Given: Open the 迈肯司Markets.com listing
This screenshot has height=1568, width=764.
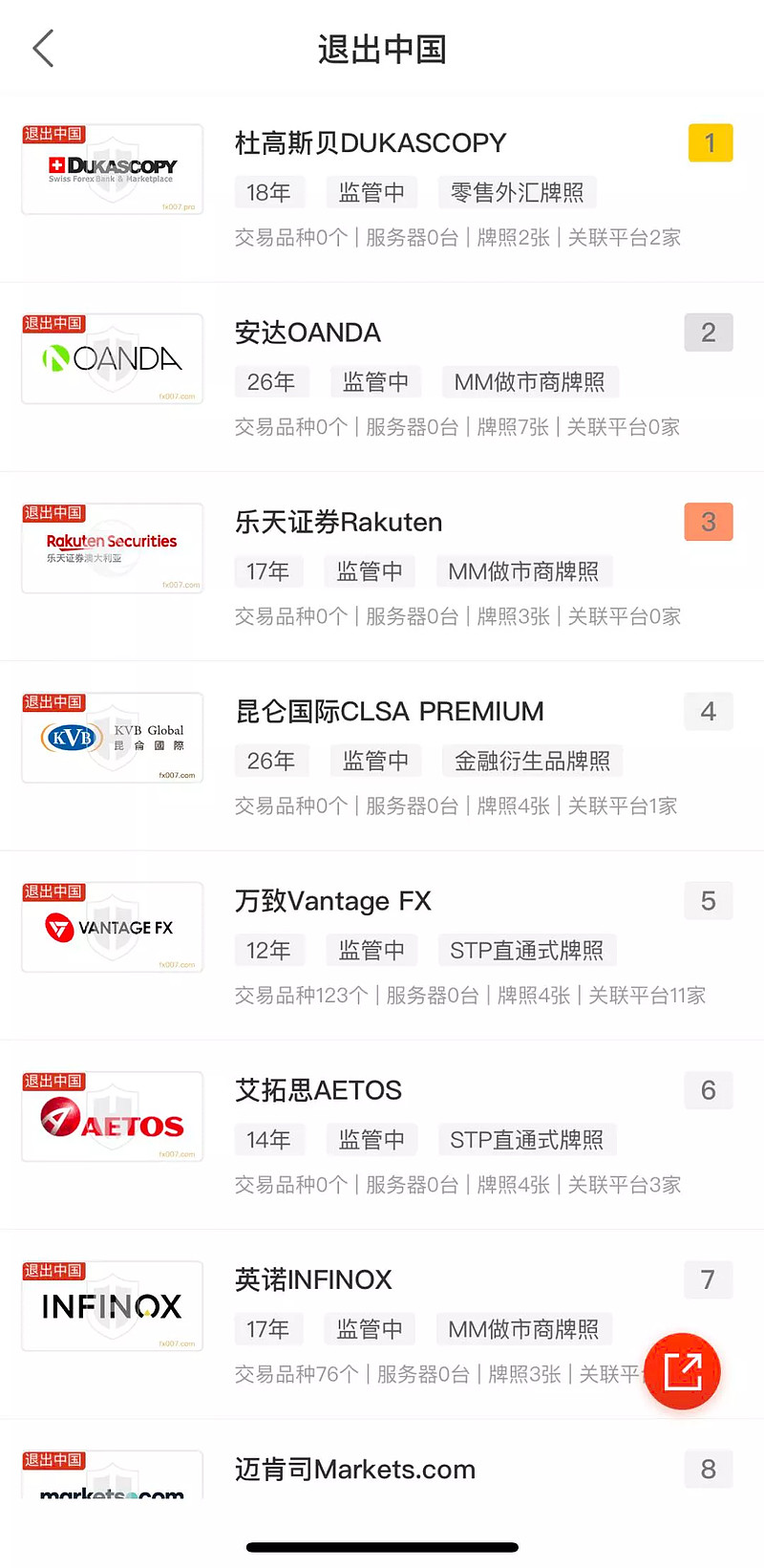Looking at the screenshot, I should 354,1469.
